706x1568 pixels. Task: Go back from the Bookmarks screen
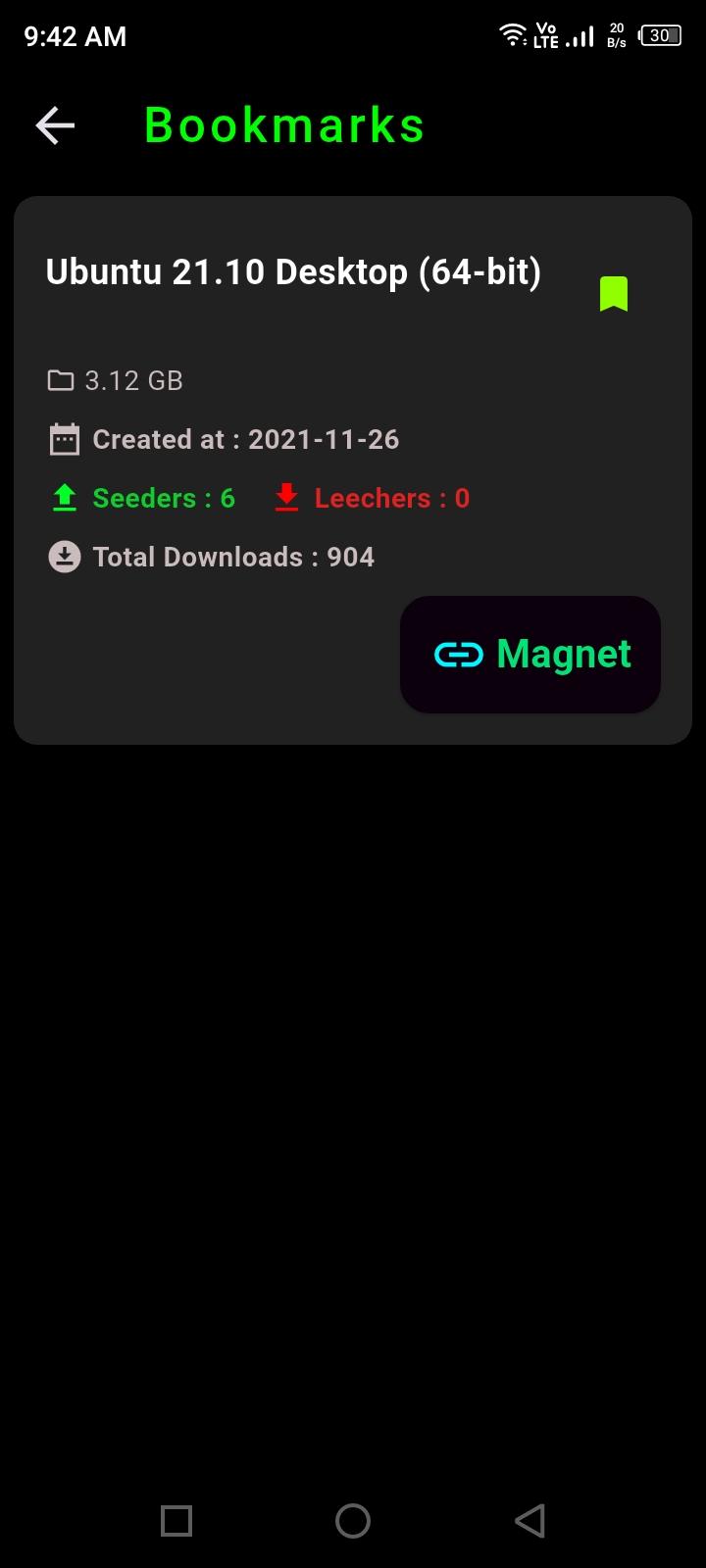point(56,125)
